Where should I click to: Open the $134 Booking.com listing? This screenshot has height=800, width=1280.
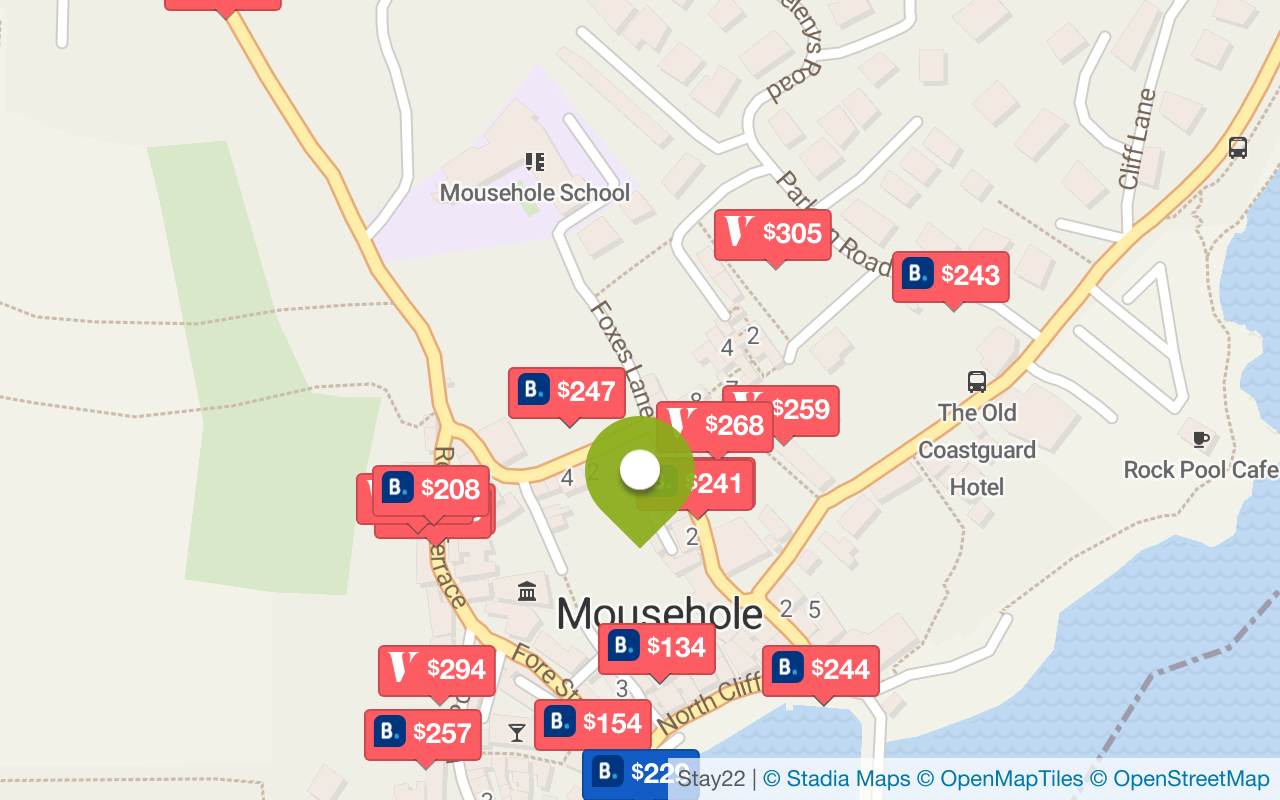pos(657,647)
